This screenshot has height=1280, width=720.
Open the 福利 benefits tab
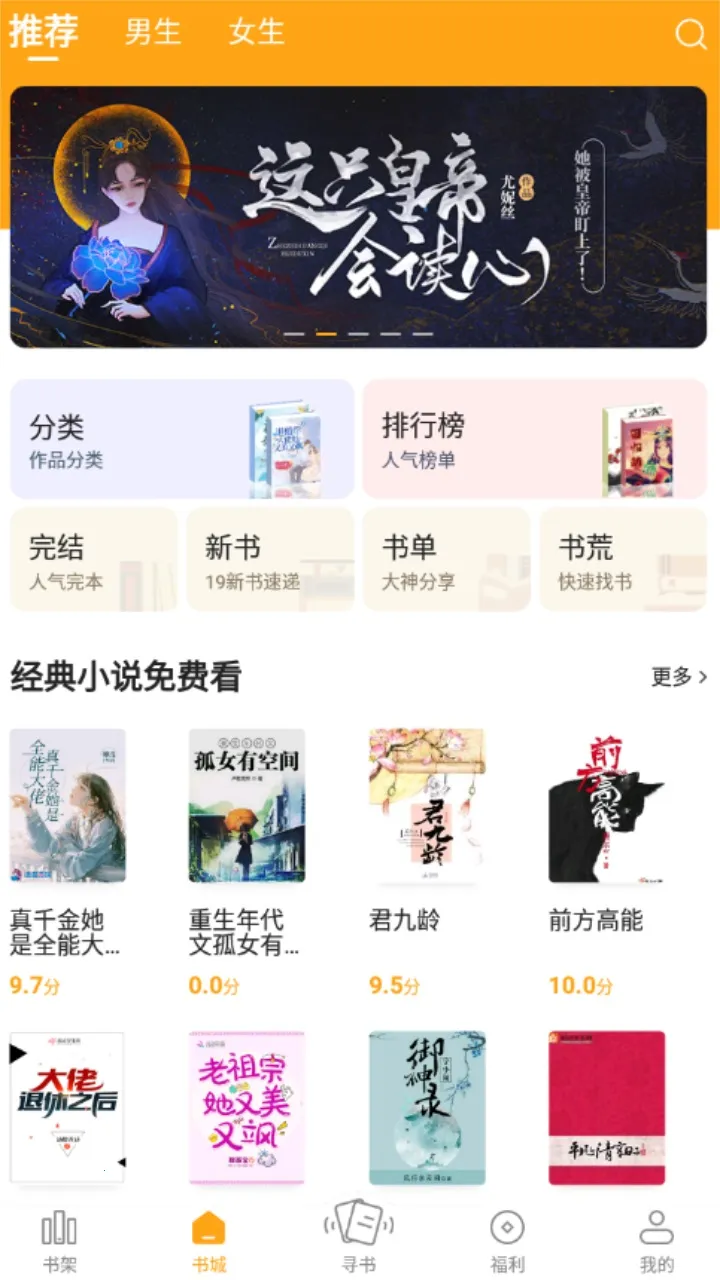507,1241
